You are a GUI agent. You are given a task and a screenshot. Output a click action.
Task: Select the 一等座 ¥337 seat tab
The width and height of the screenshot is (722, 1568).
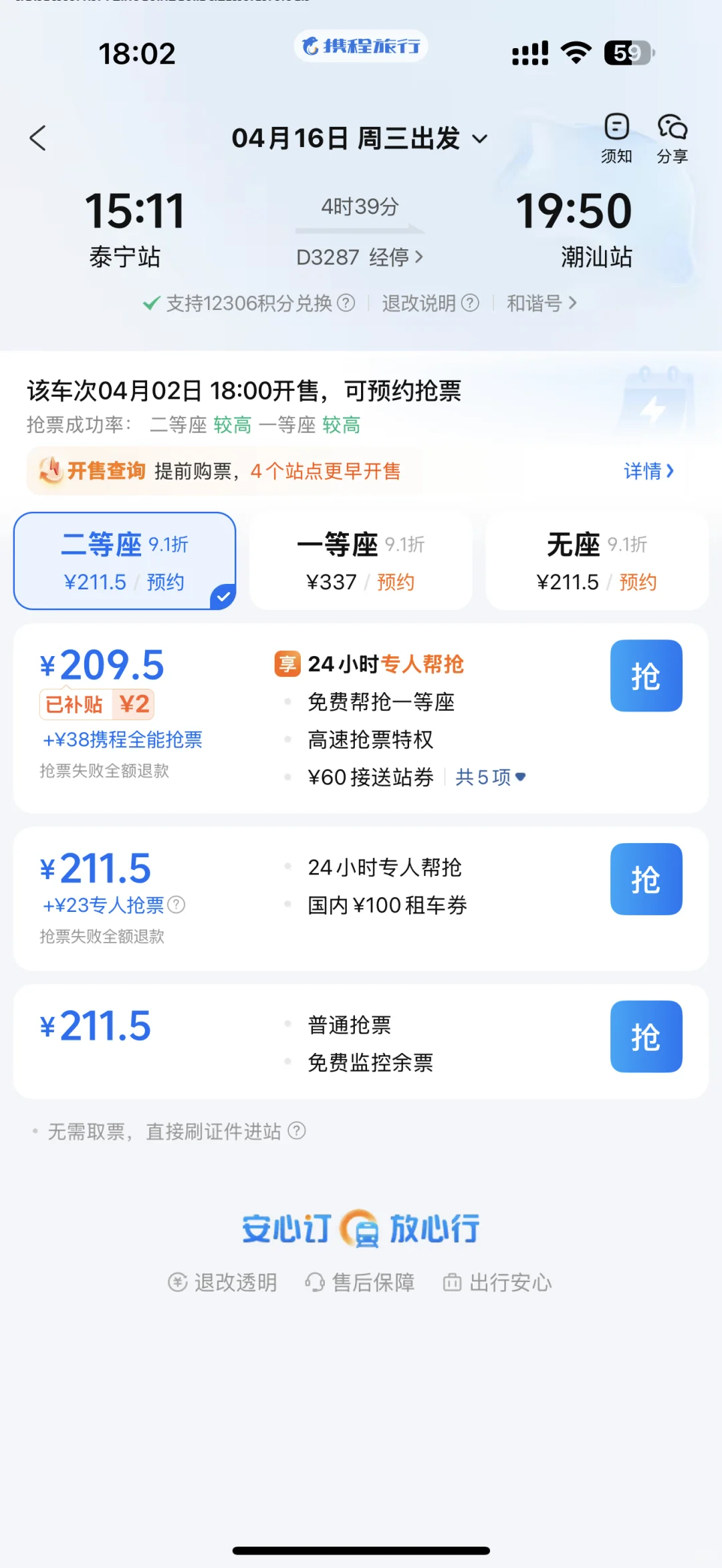[361, 561]
